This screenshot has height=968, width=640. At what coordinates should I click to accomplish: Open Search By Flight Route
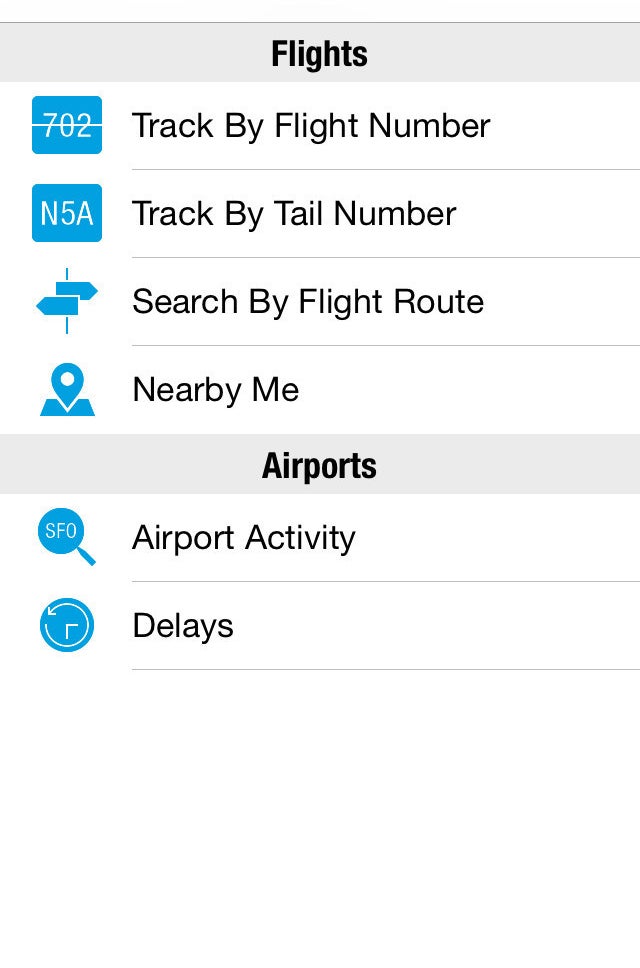[308, 302]
